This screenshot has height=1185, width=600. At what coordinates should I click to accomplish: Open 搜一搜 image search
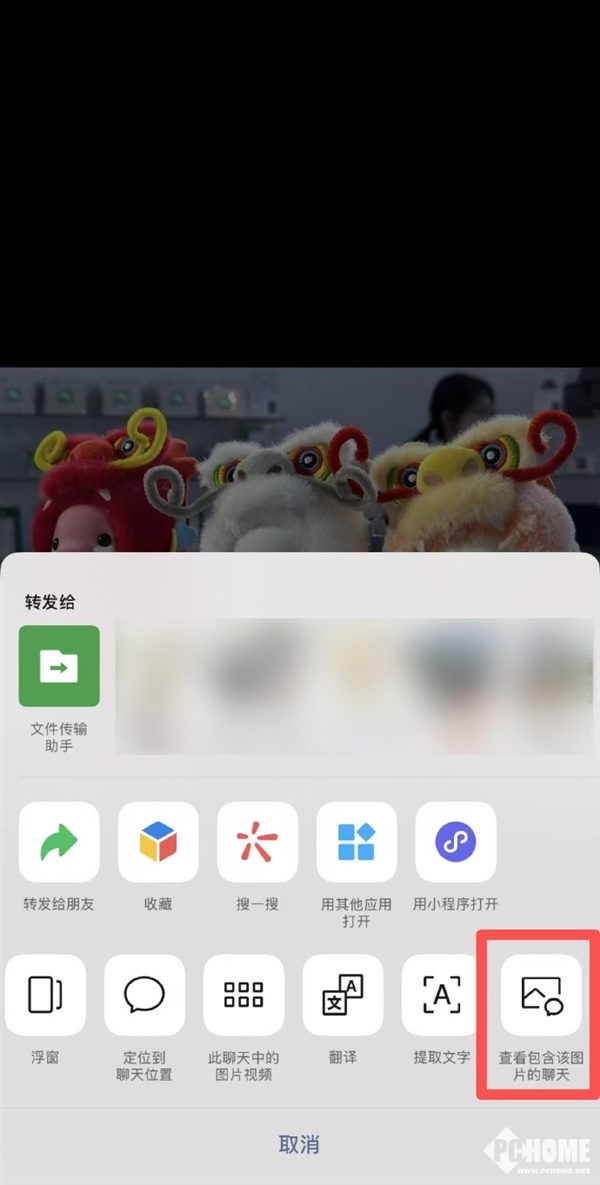(257, 842)
